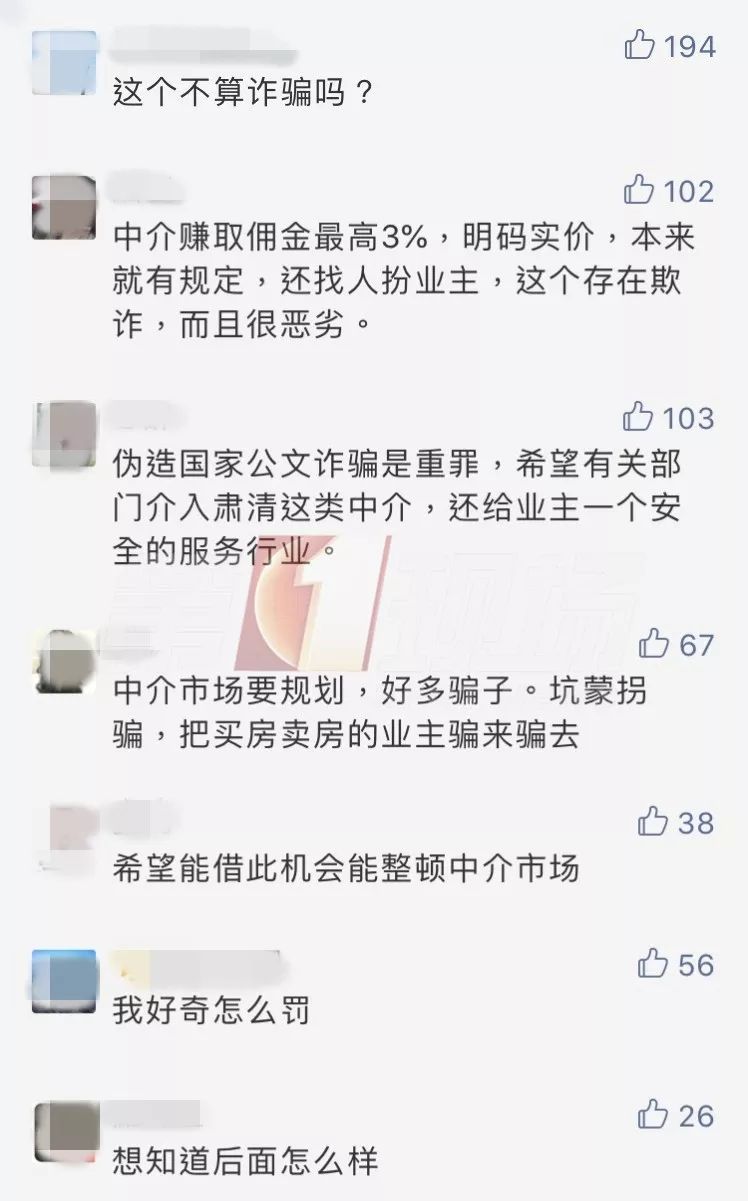This screenshot has width=748, height=1201.
Task: Like the comment about 中介赚取佣金最高3%
Action: 640,189
